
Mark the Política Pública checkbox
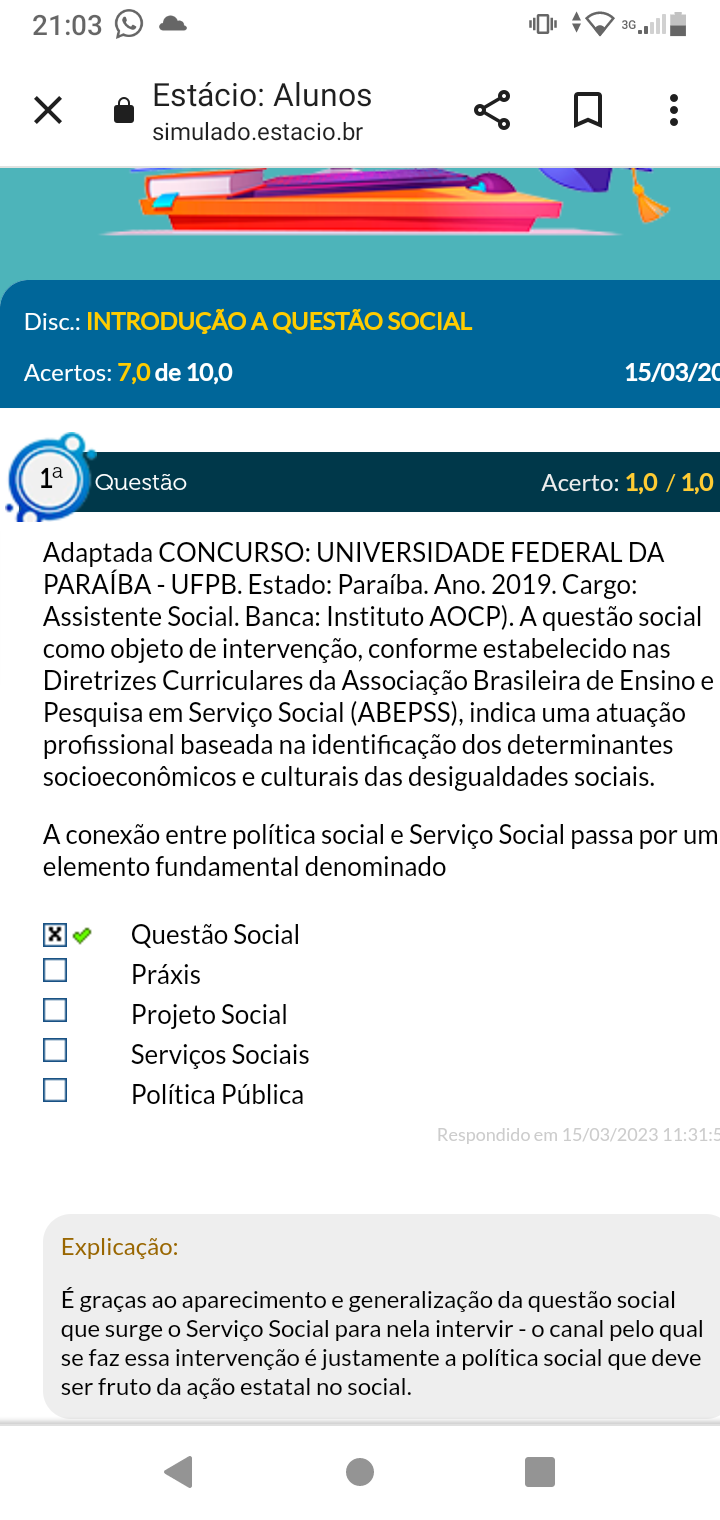(55, 1091)
